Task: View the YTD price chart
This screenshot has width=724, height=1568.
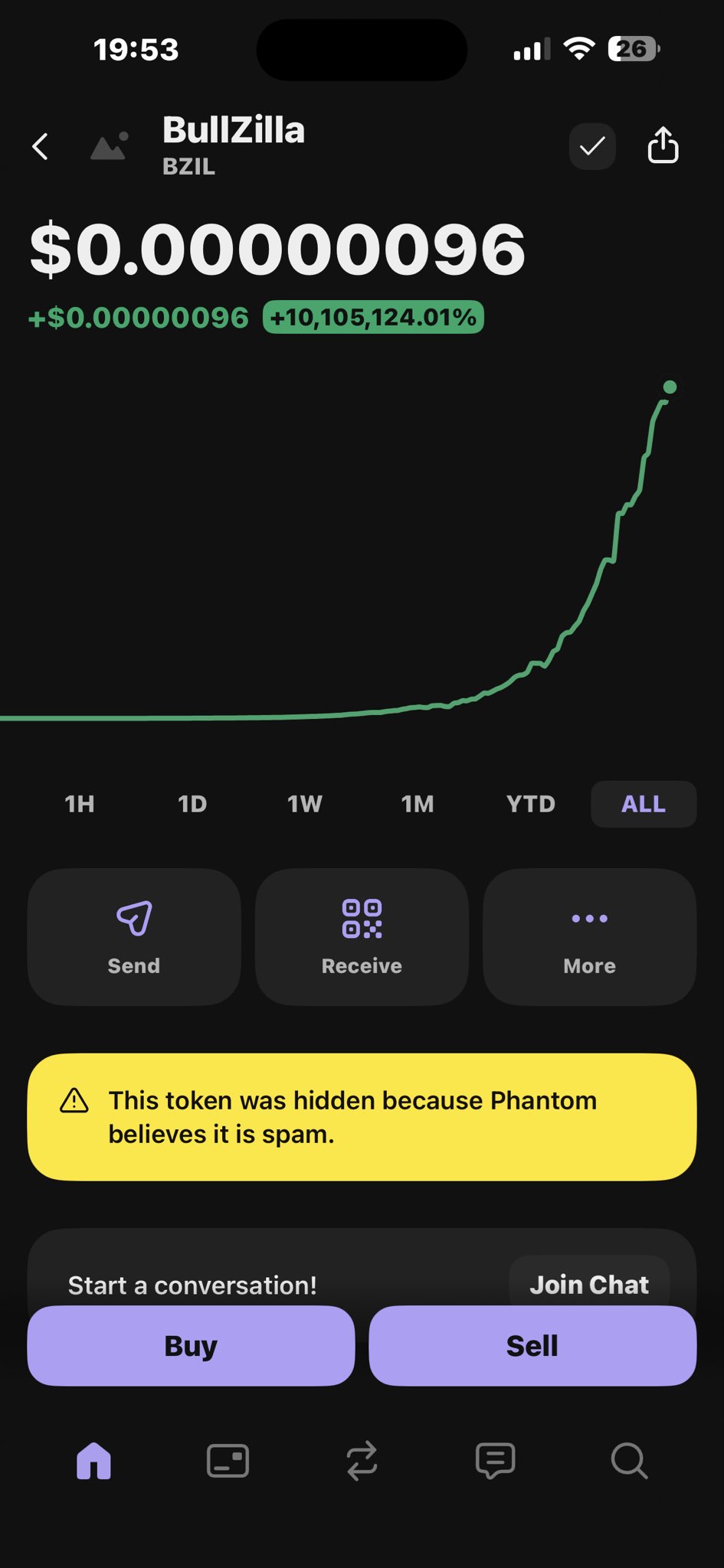Action: point(530,804)
